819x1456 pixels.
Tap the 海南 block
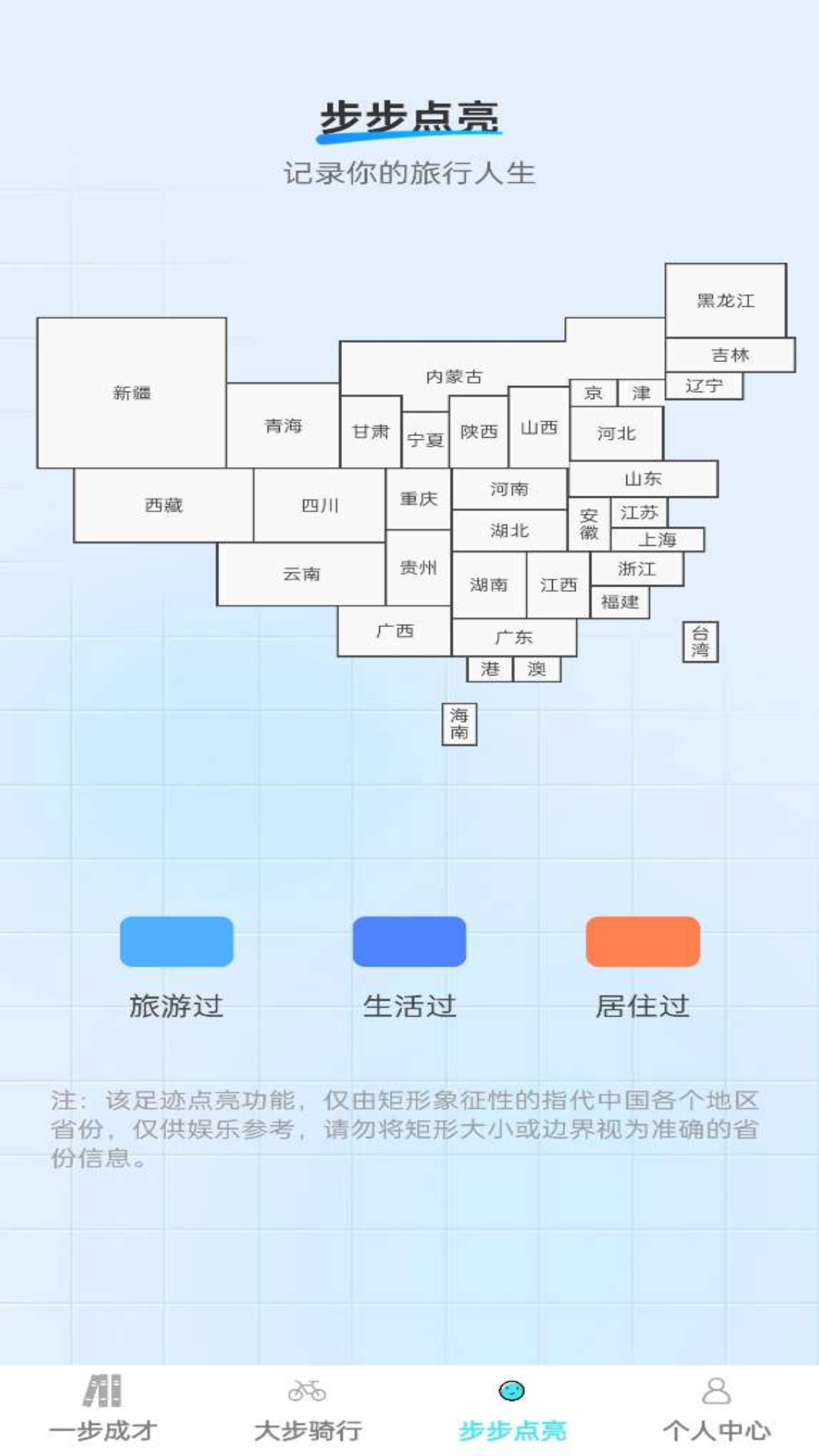click(460, 724)
